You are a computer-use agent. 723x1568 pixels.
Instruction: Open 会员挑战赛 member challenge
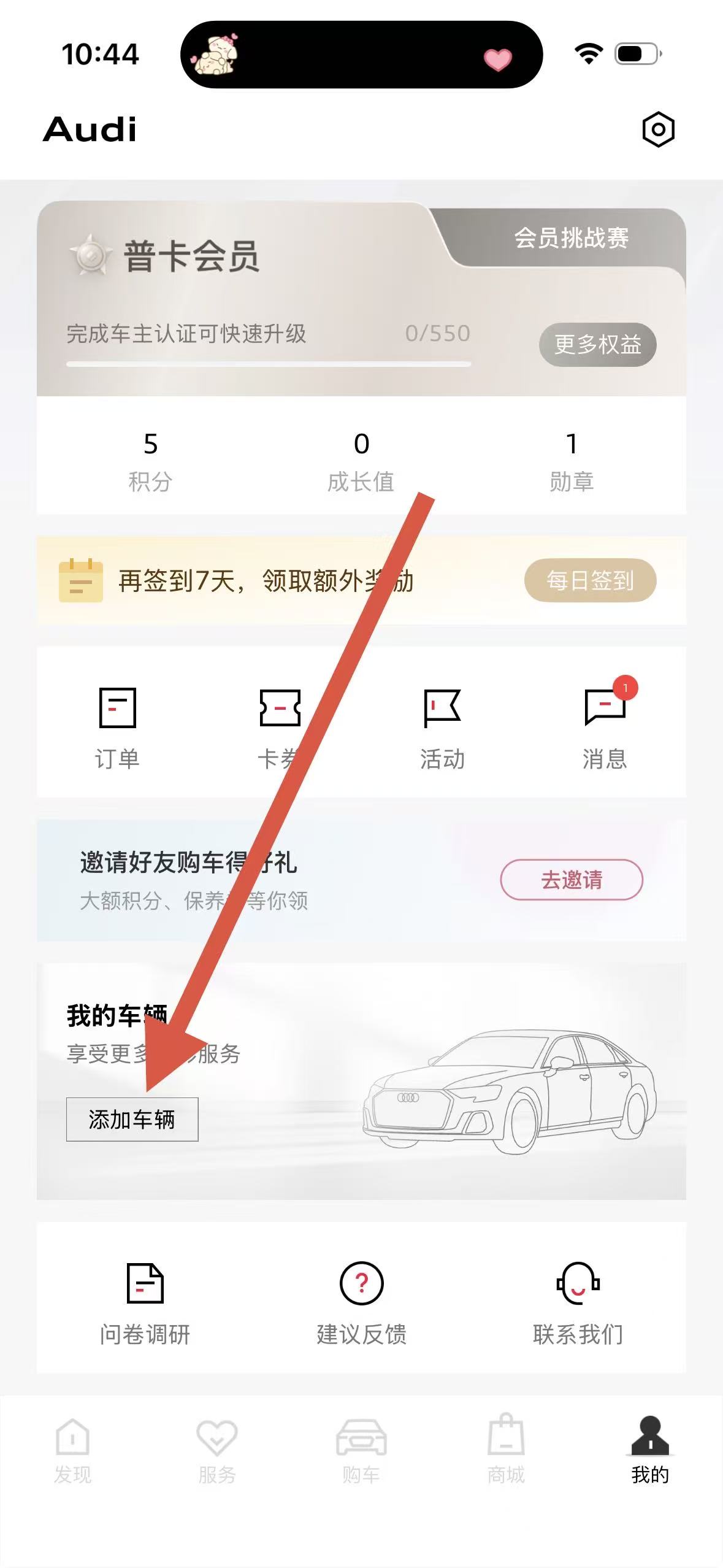click(x=571, y=238)
